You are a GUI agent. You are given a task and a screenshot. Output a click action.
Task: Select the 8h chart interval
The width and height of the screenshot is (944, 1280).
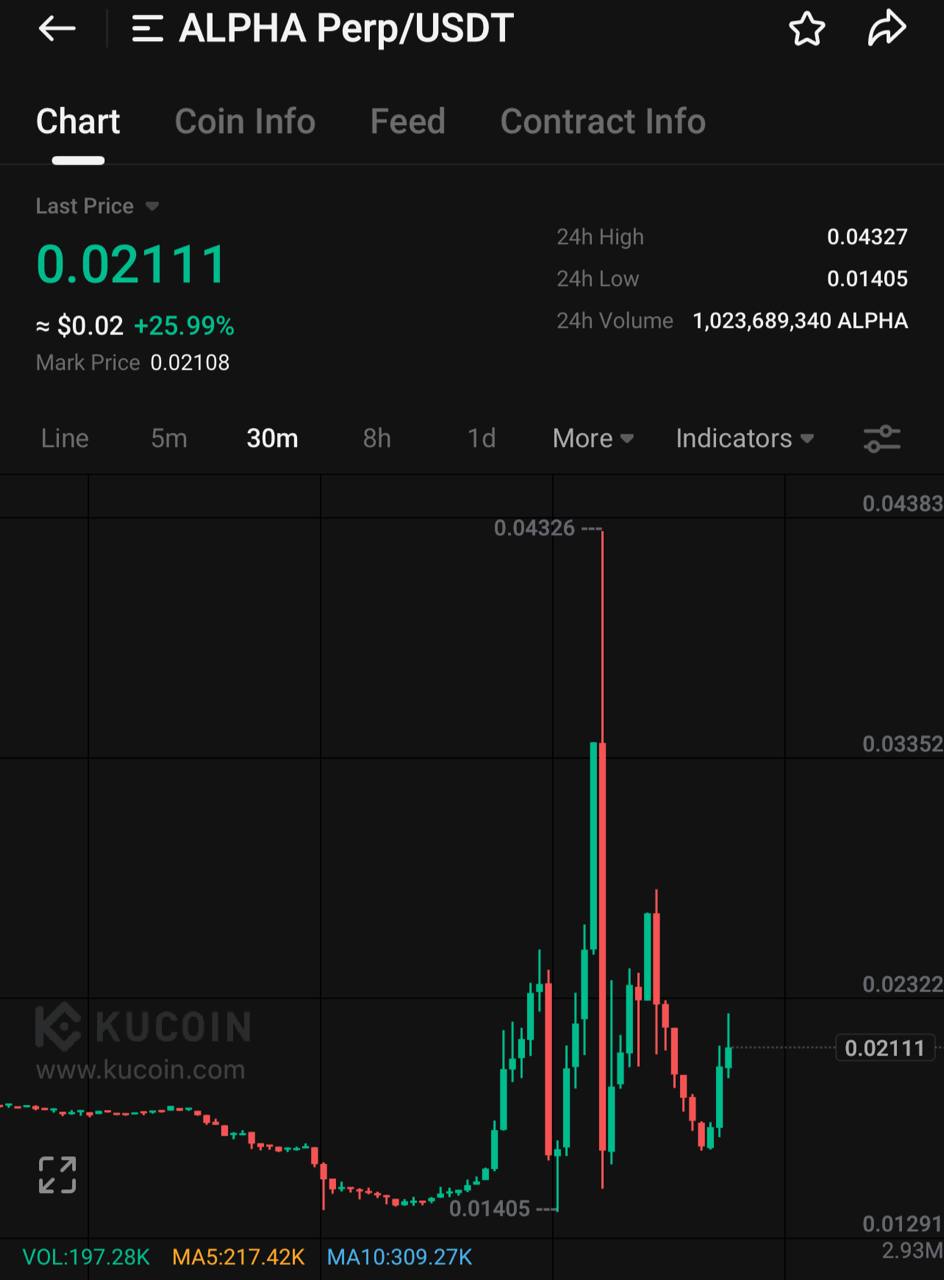point(377,438)
